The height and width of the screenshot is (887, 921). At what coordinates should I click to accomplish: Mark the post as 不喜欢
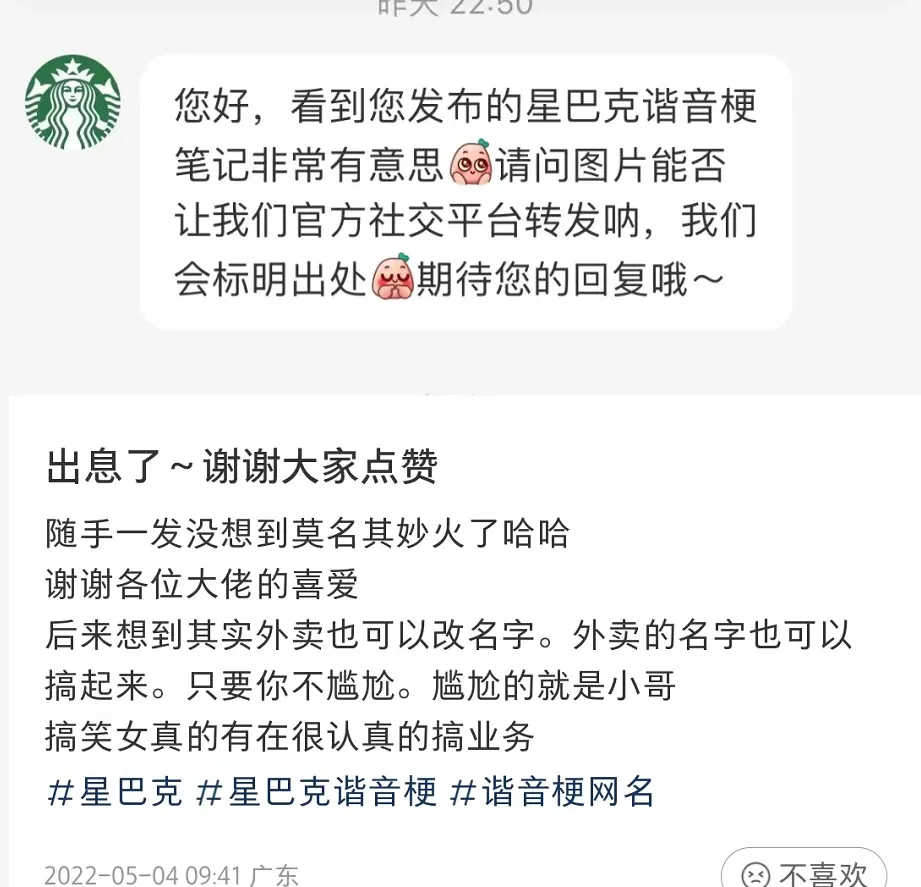tap(804, 872)
